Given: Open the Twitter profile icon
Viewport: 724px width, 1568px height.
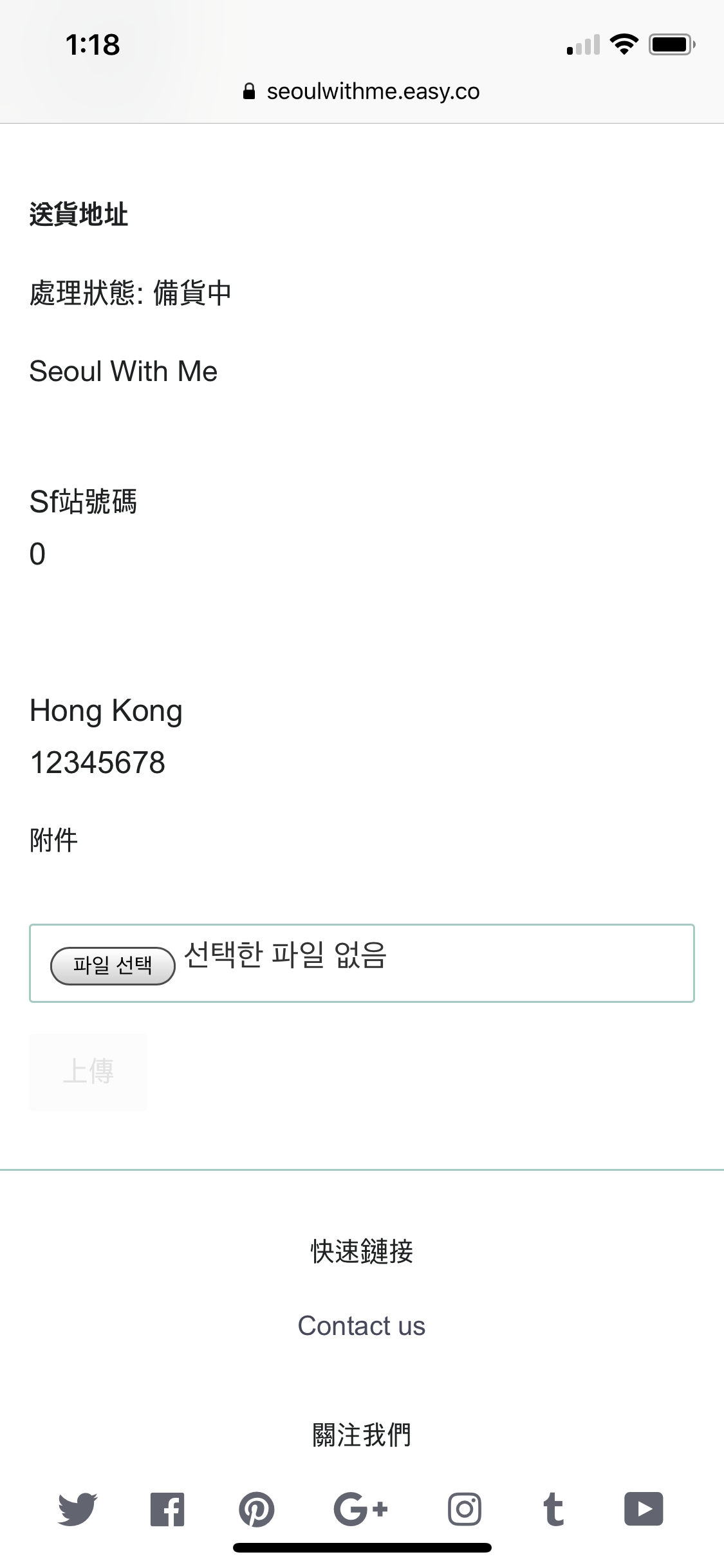Looking at the screenshot, I should tap(77, 1509).
